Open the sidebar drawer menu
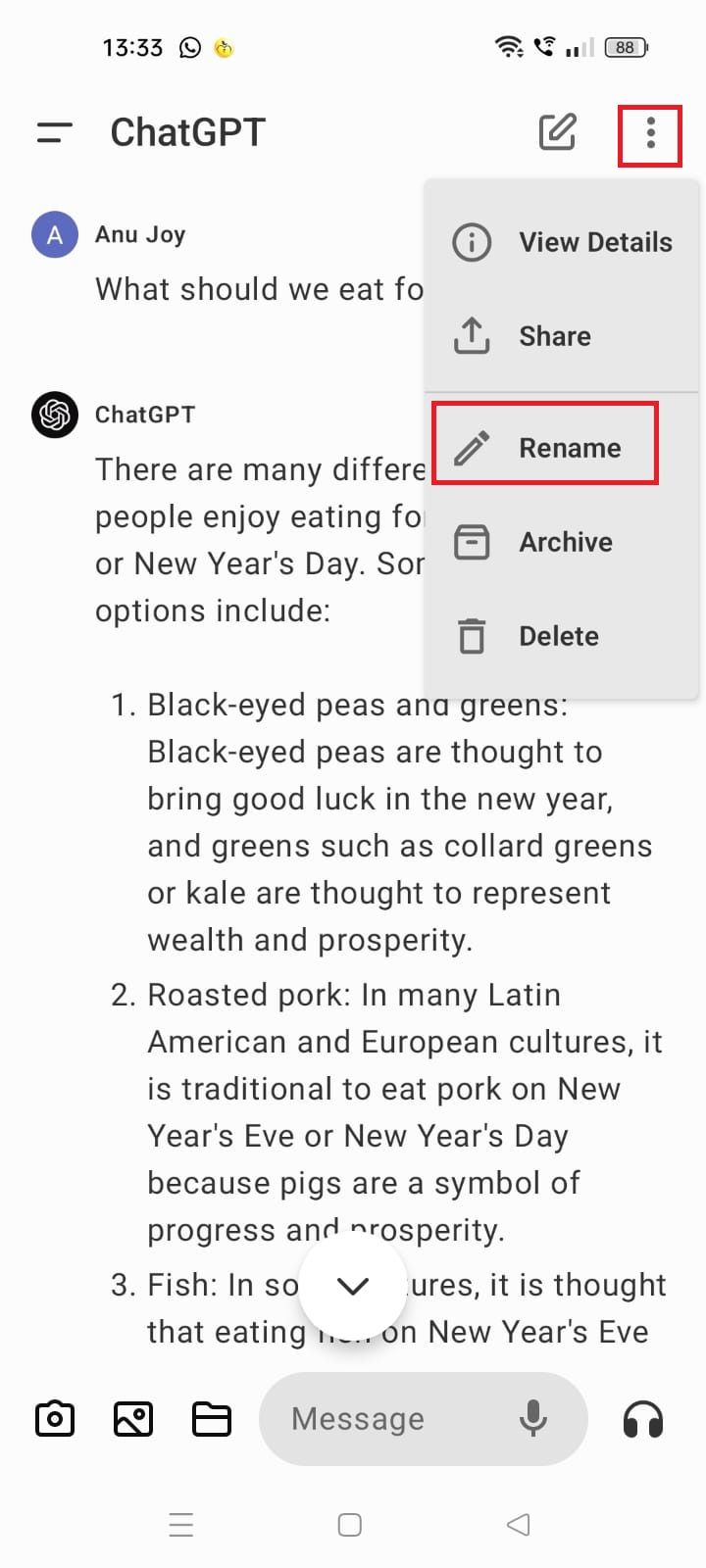706x1568 pixels. [55, 132]
